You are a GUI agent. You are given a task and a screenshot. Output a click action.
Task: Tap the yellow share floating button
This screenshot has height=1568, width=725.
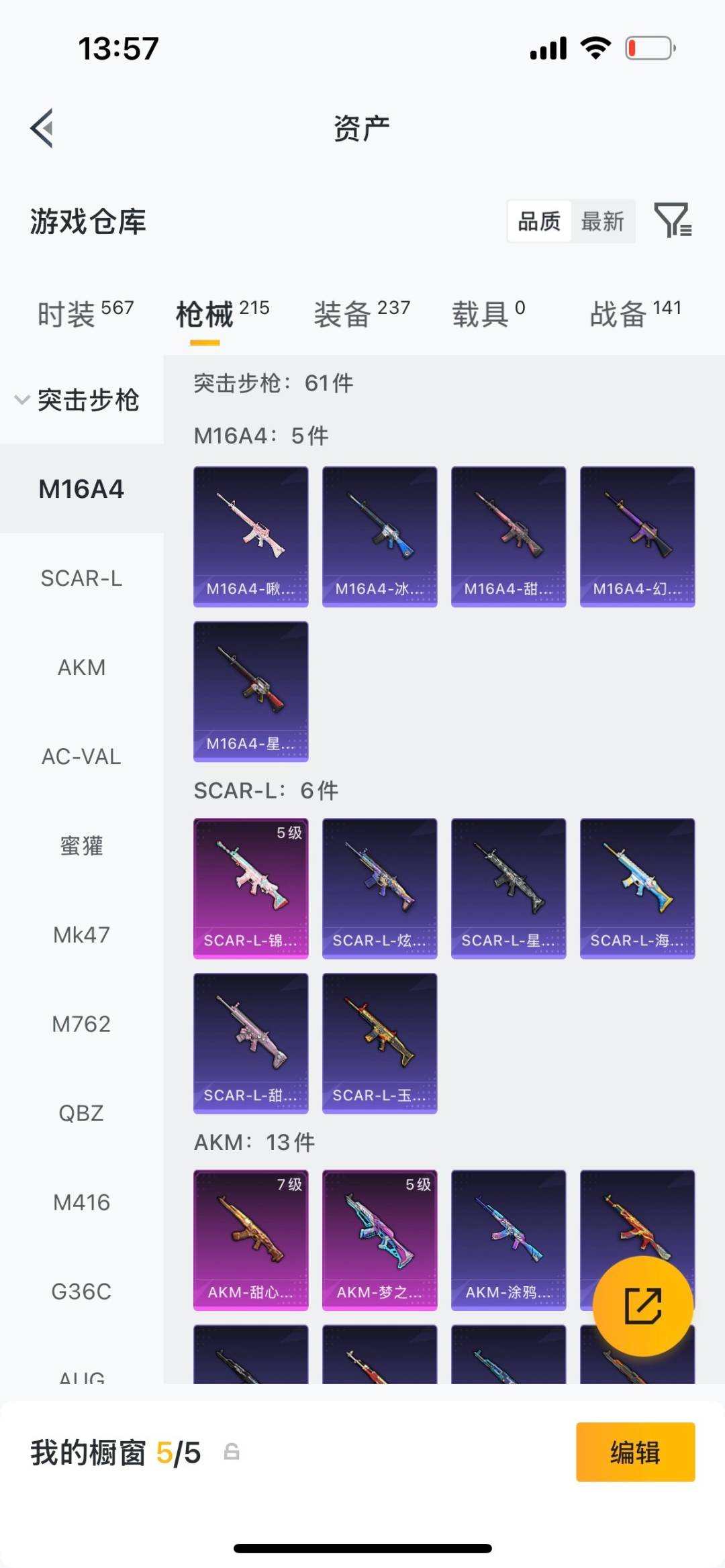pyautogui.click(x=643, y=1306)
